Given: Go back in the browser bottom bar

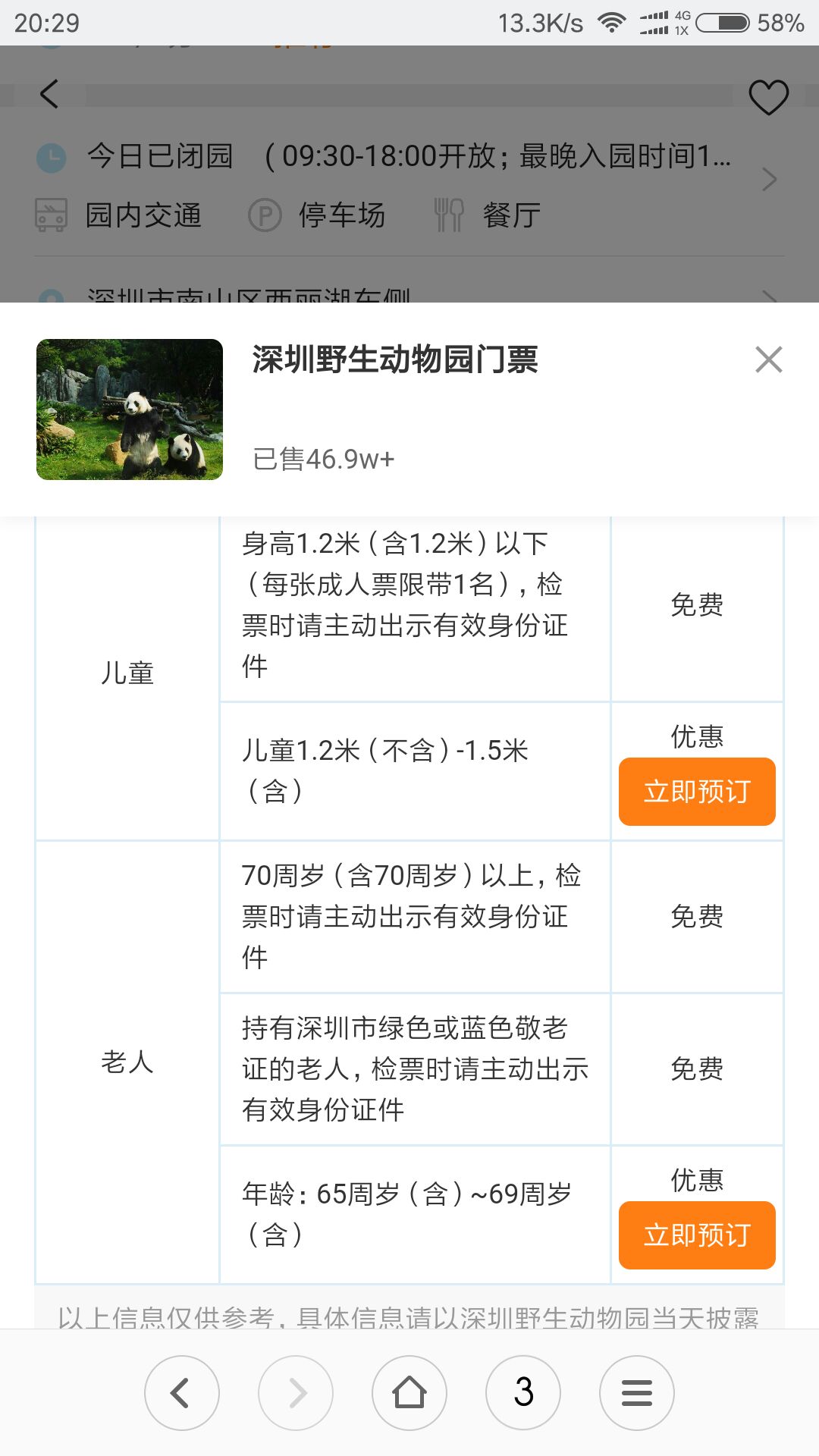Looking at the screenshot, I should click(x=181, y=1392).
